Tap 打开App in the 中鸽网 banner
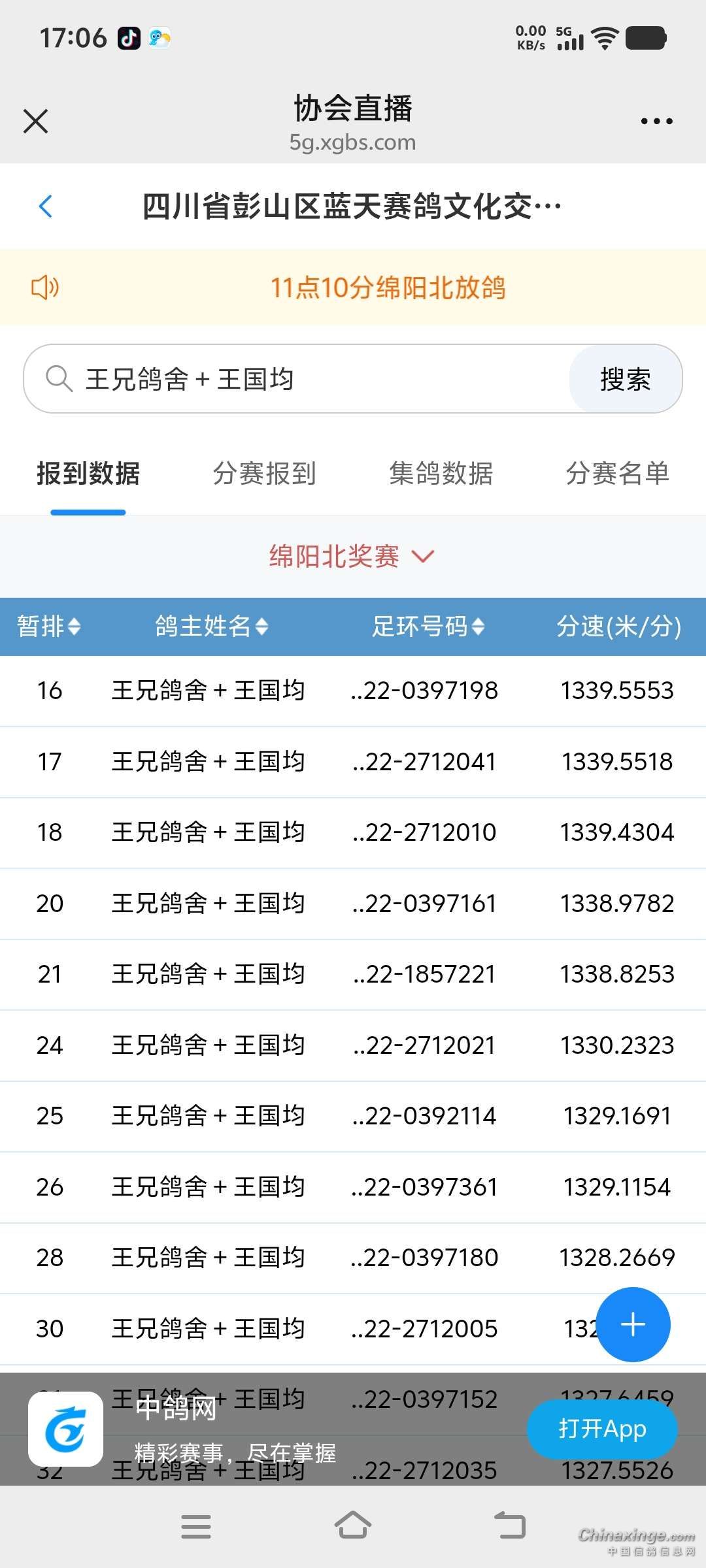Viewport: 706px width, 1568px height. 602,1429
